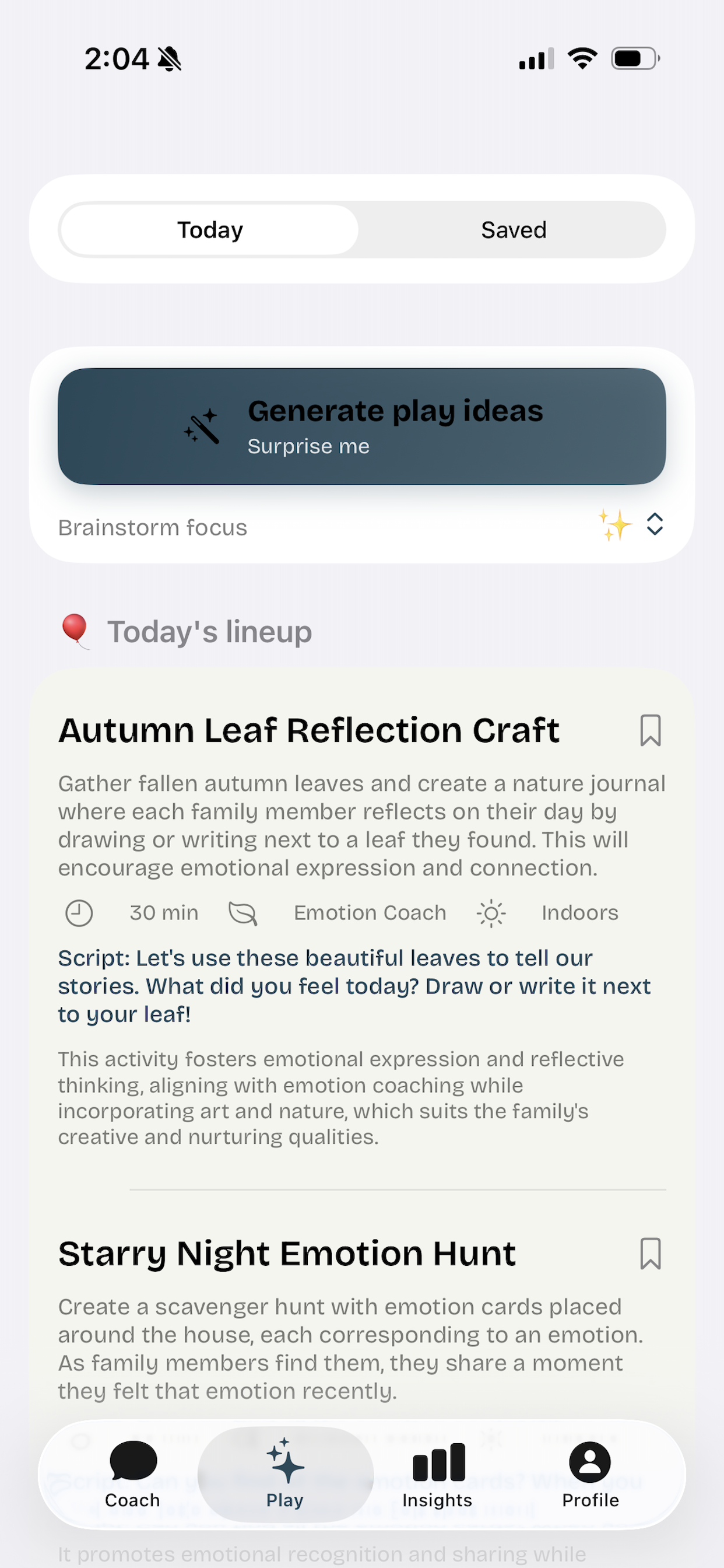The width and height of the screenshot is (724, 1568).
Task: Go to the Insights tab
Action: click(437, 1474)
